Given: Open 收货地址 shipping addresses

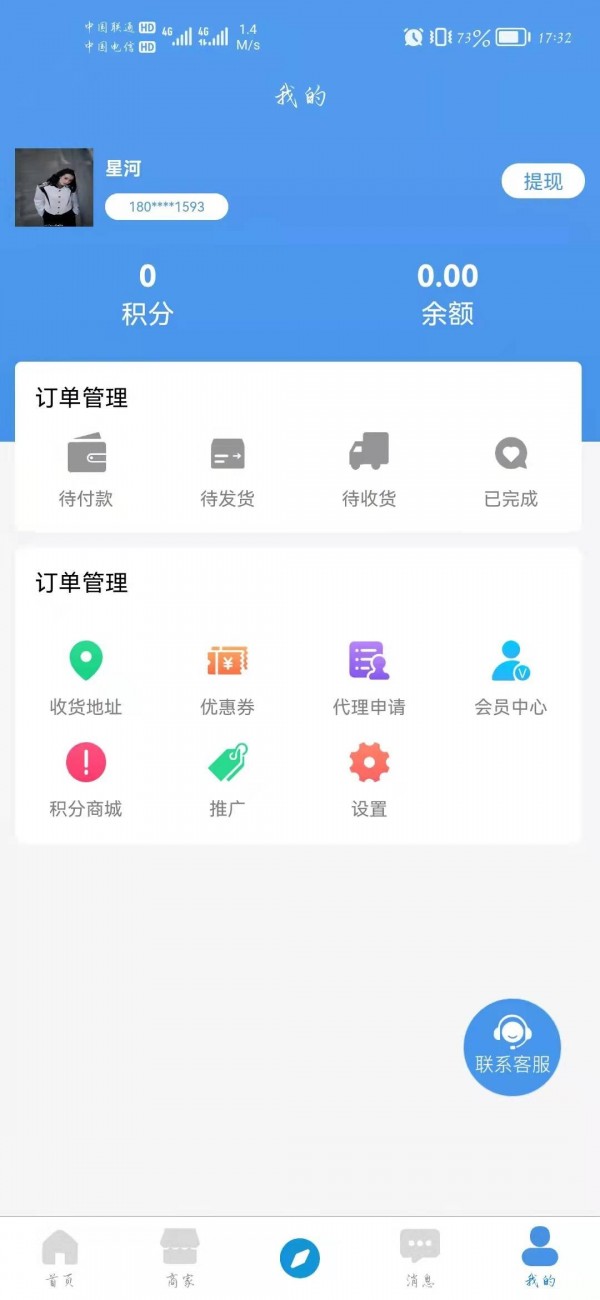Looking at the screenshot, I should tap(86, 678).
